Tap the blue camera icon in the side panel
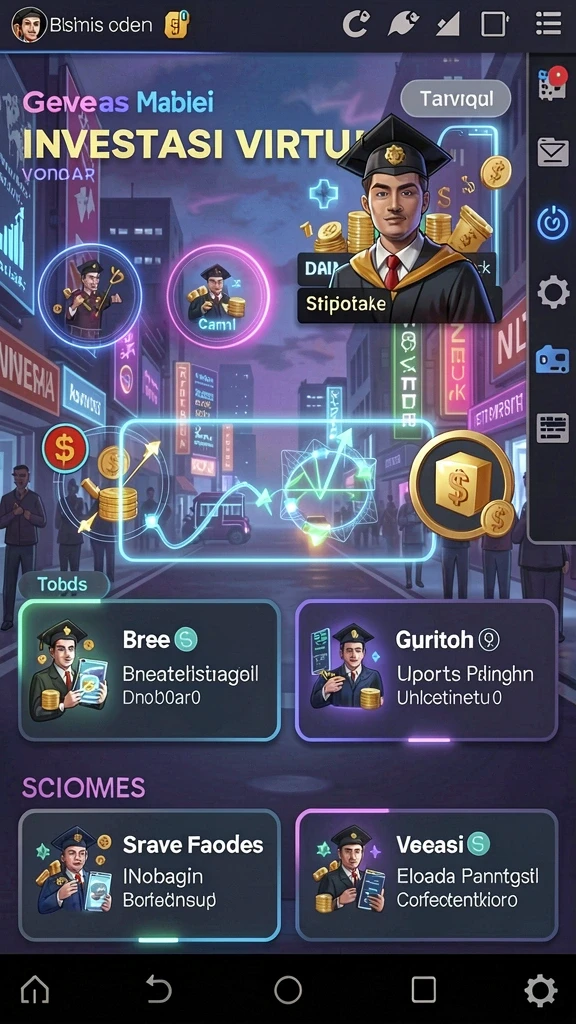 click(552, 360)
